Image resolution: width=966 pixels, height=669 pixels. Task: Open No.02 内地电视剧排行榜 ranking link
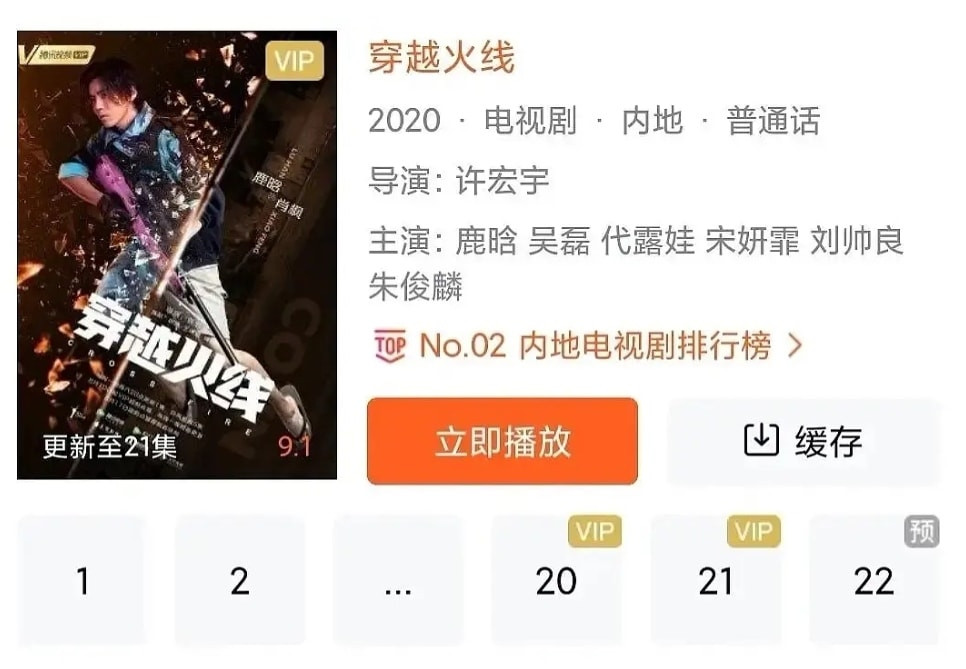tap(587, 346)
